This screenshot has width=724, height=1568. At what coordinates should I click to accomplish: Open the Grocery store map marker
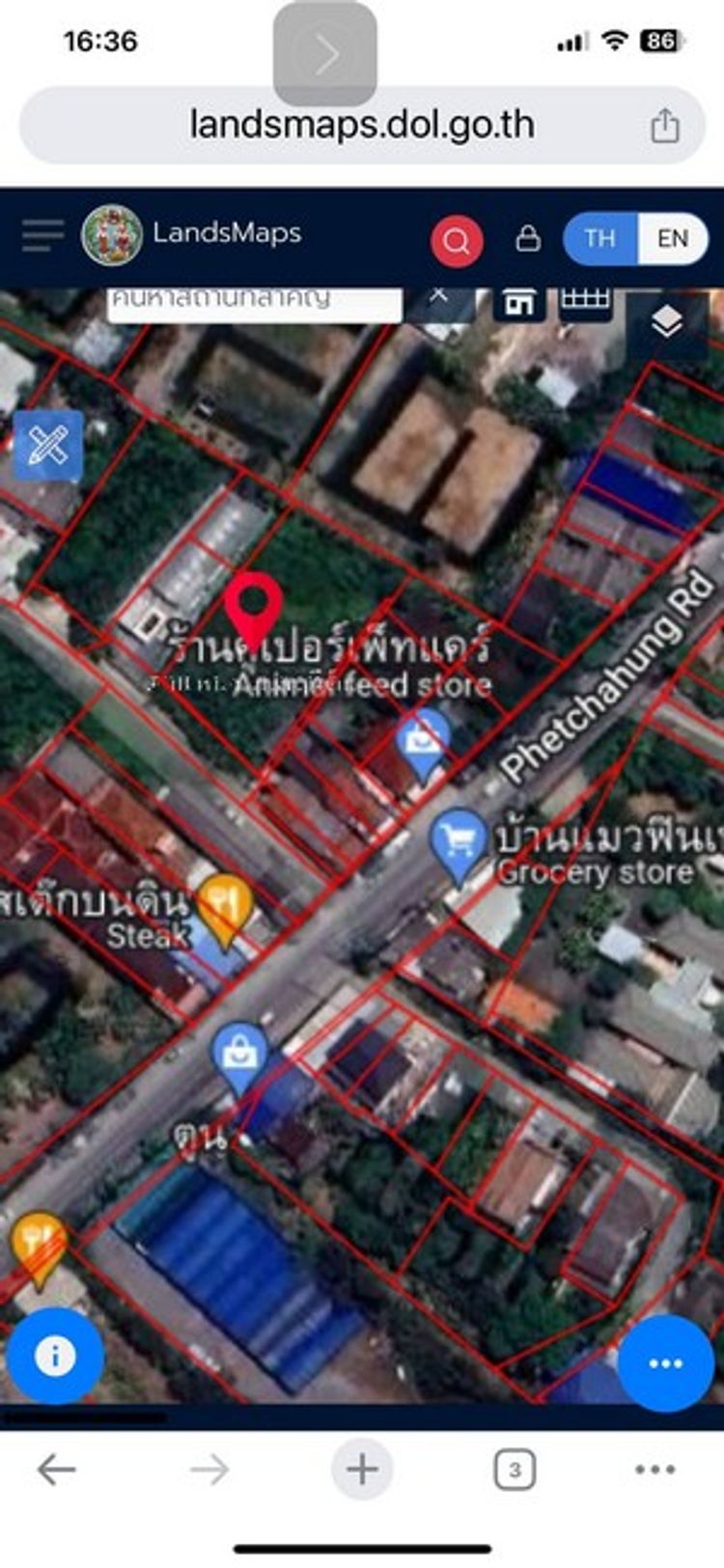pos(459,842)
